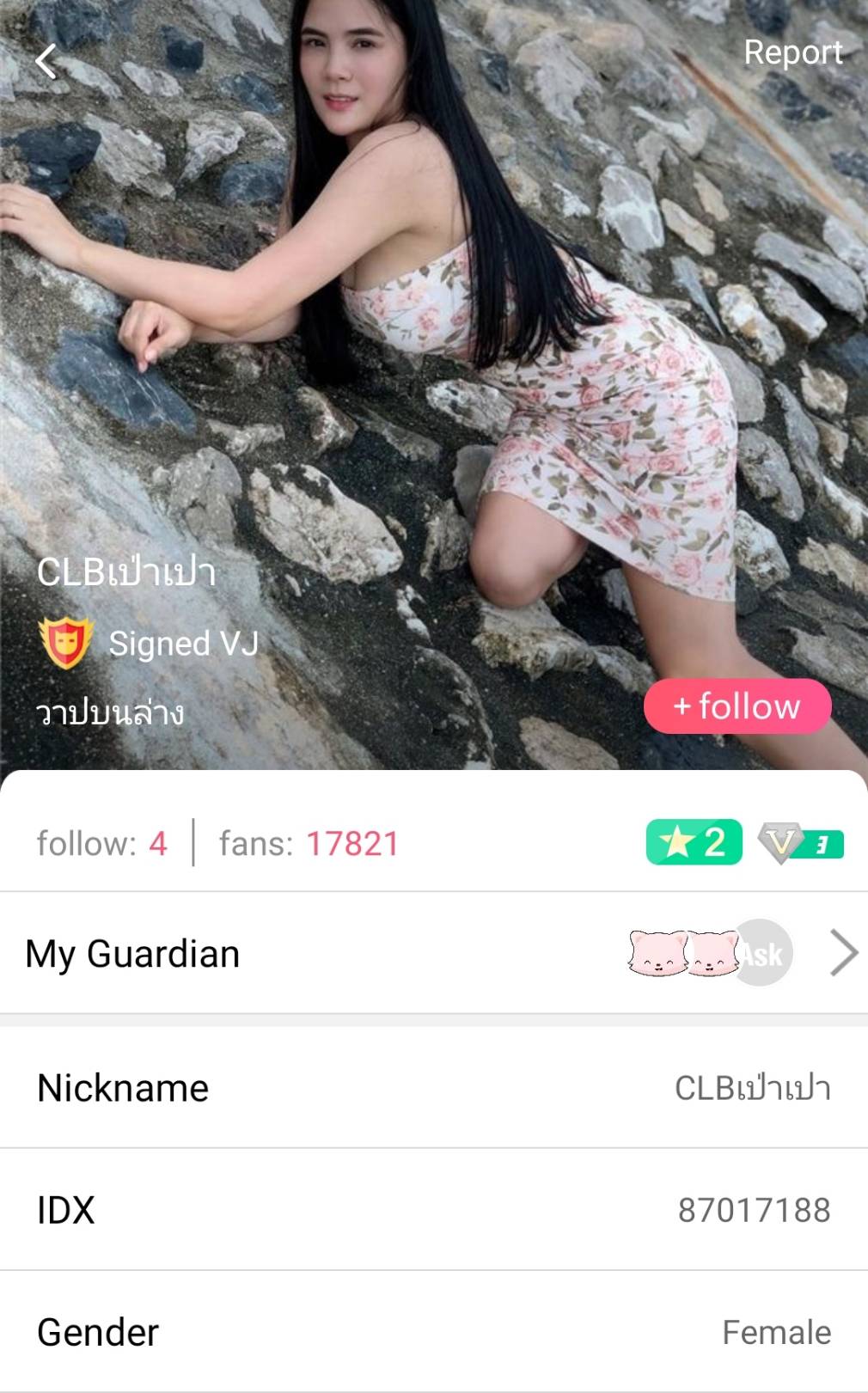Report this user profile
The width and height of the screenshot is (868, 1393).
point(792,53)
